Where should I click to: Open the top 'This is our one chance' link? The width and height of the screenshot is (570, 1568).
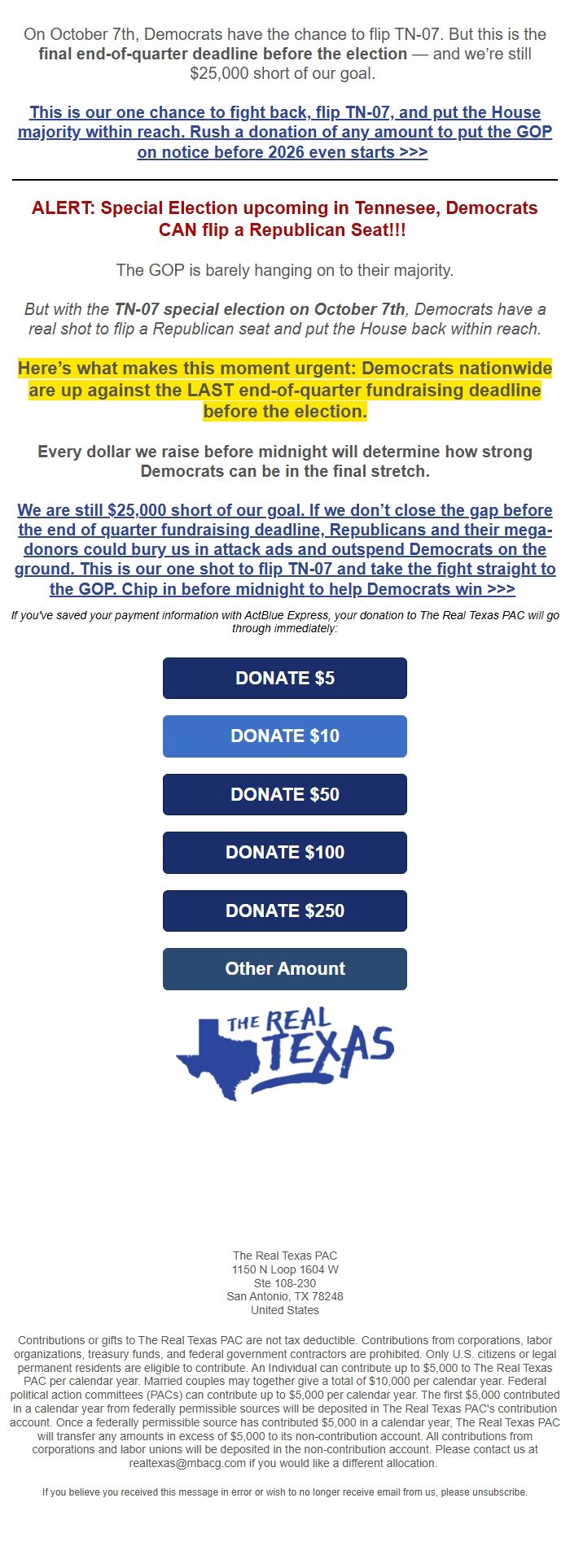point(285,132)
